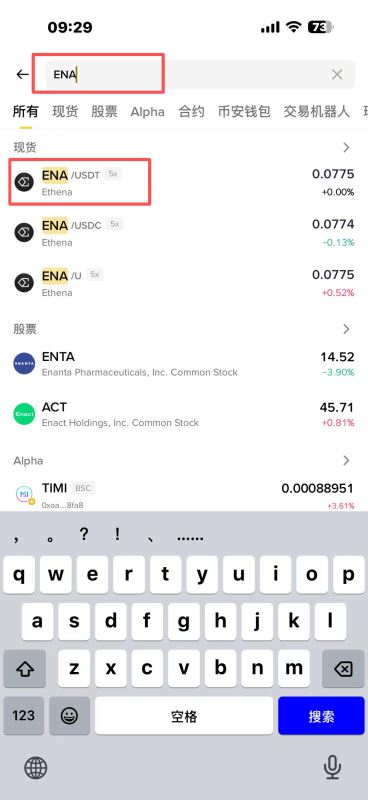
Task: Expand the 现货 section chevron
Action: [347, 147]
